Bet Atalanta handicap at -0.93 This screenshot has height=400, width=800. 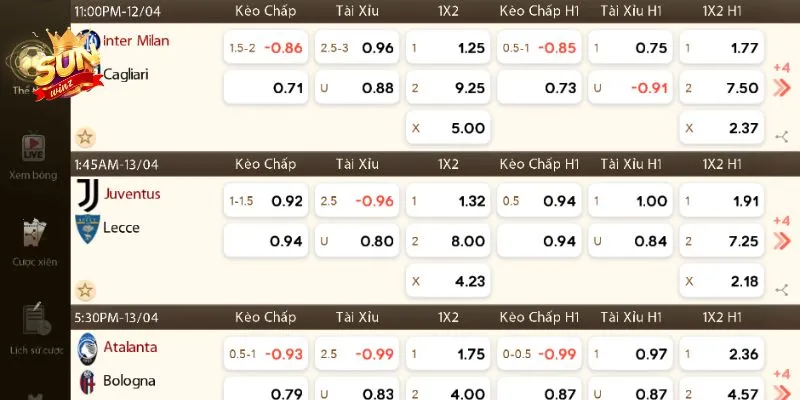point(266,353)
